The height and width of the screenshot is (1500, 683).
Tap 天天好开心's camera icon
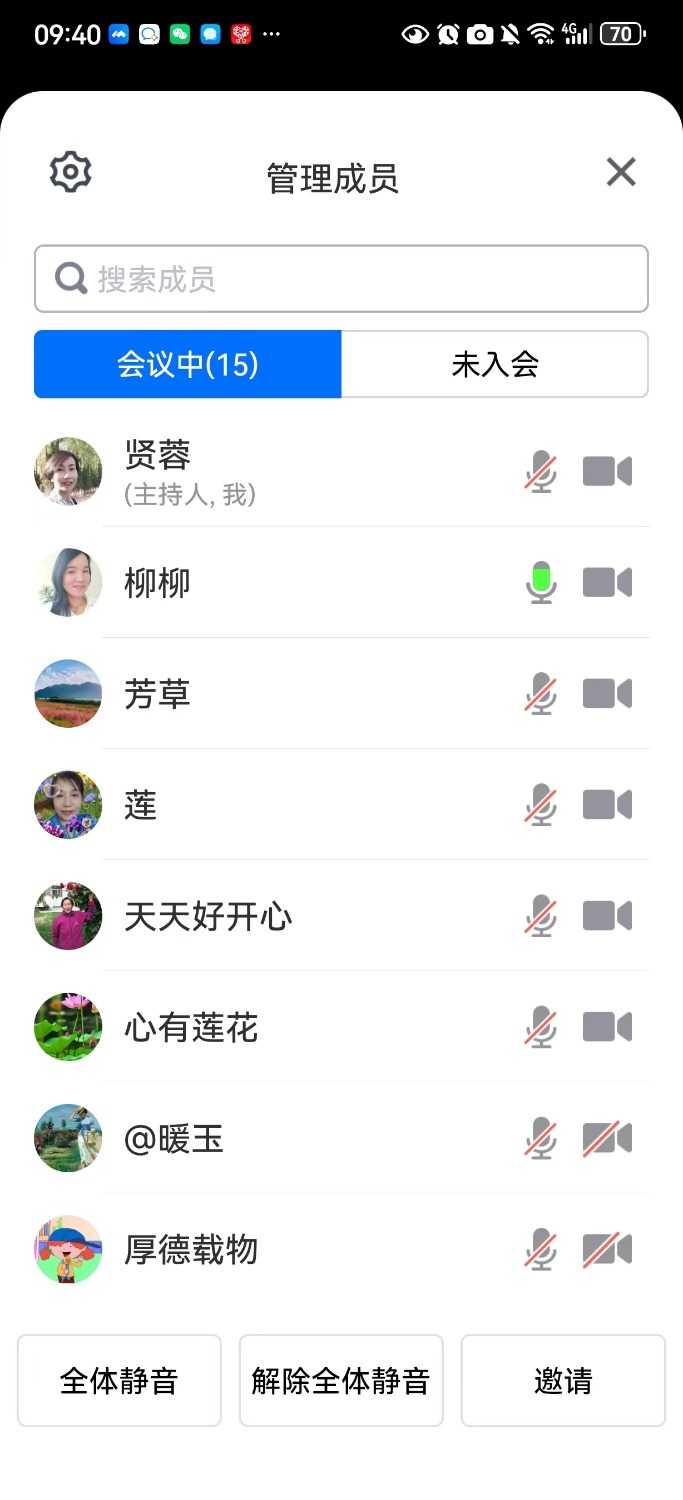click(607, 916)
